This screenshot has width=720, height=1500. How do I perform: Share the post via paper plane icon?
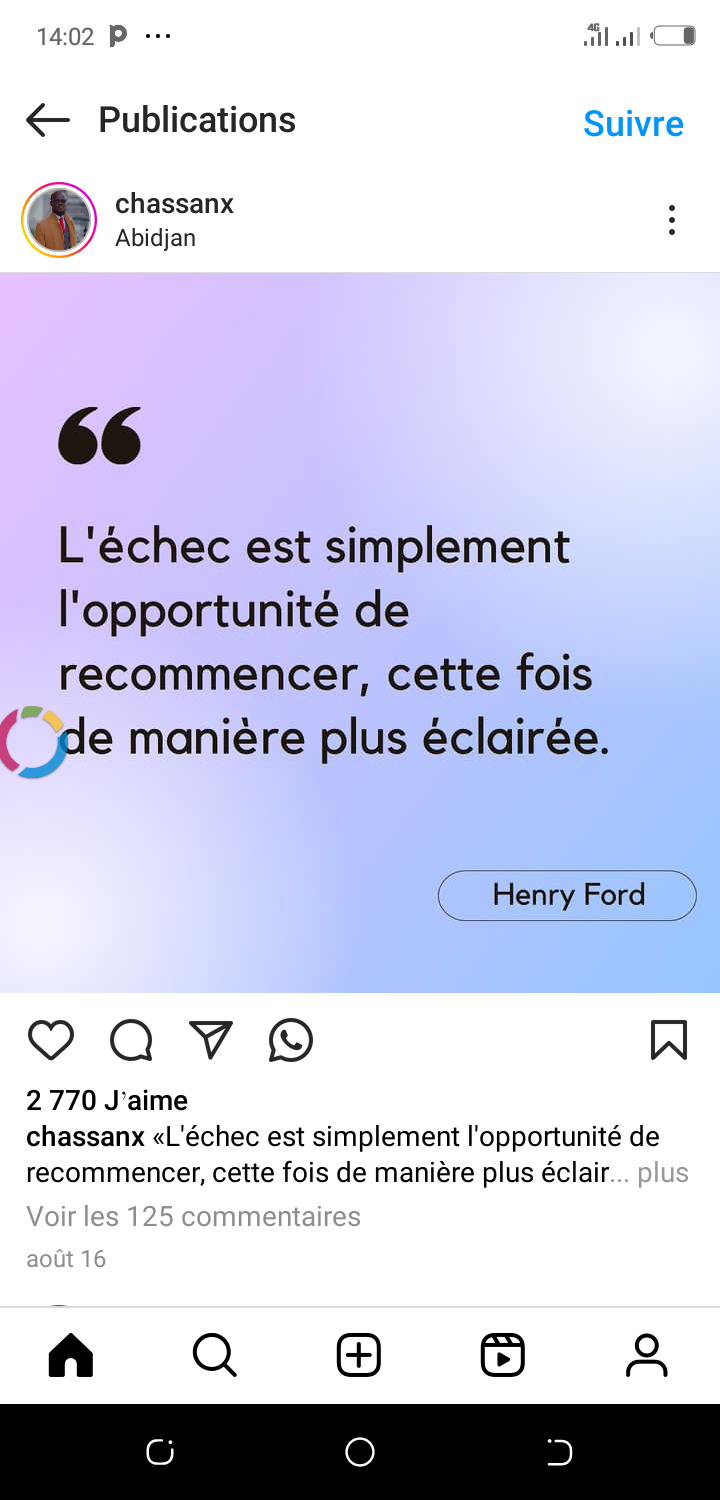[x=211, y=1040]
